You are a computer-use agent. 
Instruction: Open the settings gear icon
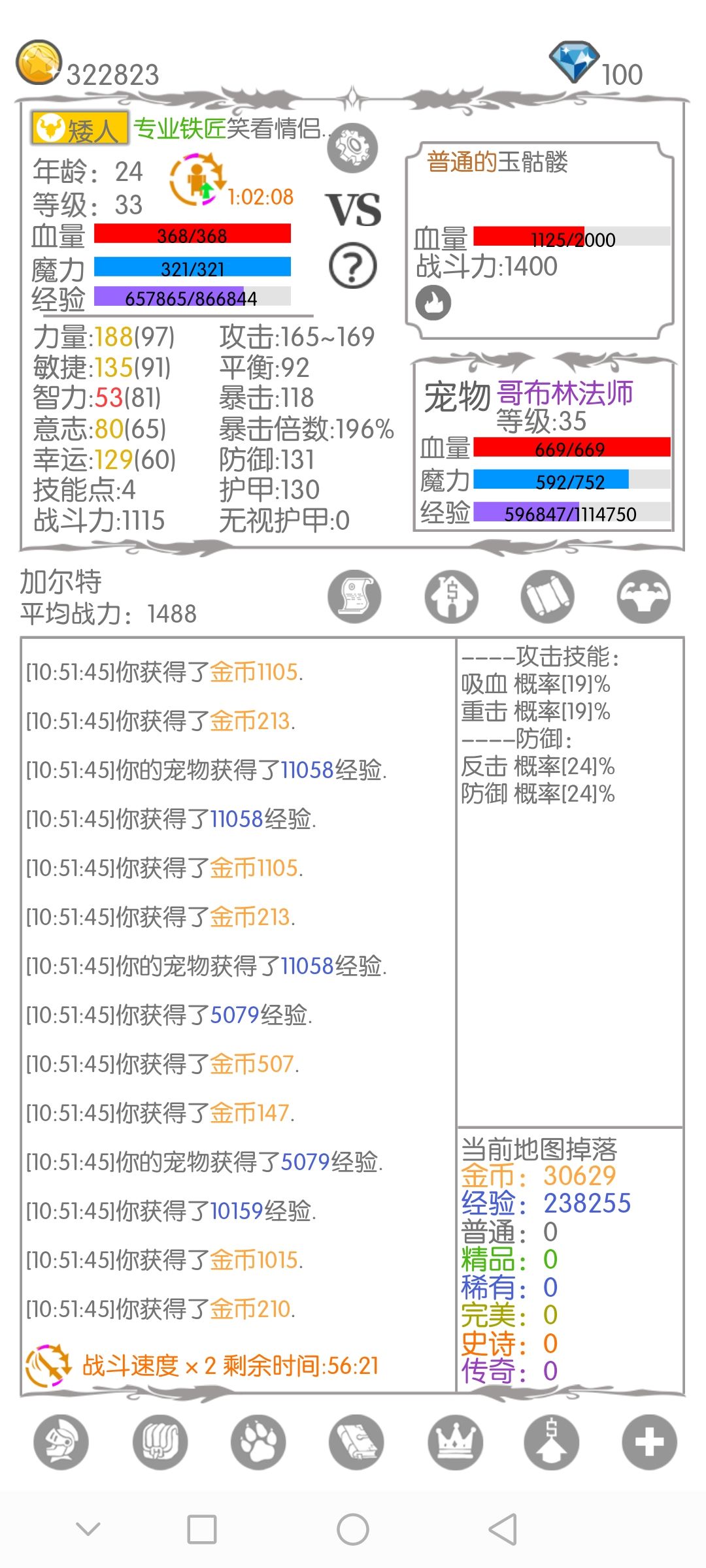352,148
